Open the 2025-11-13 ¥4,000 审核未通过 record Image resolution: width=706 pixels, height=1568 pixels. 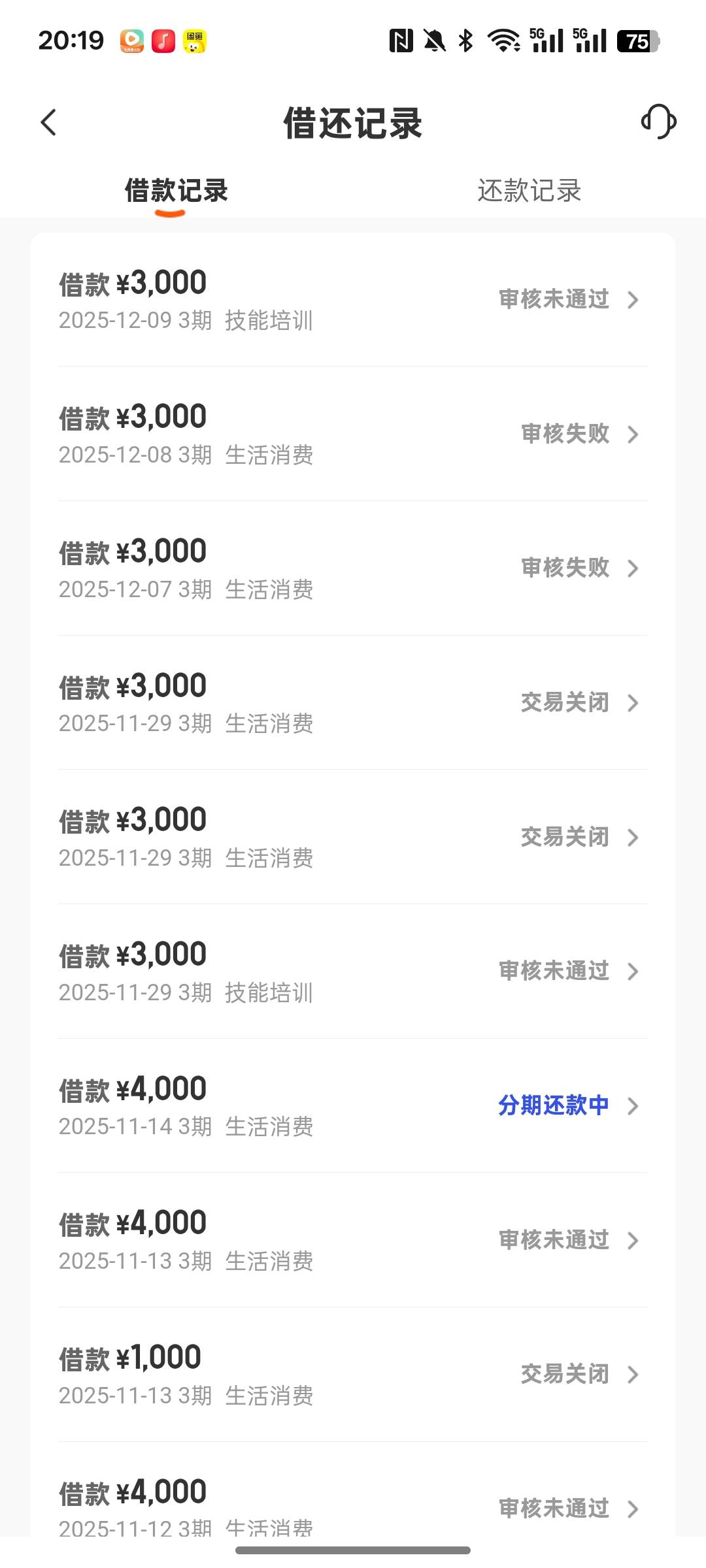353,1240
